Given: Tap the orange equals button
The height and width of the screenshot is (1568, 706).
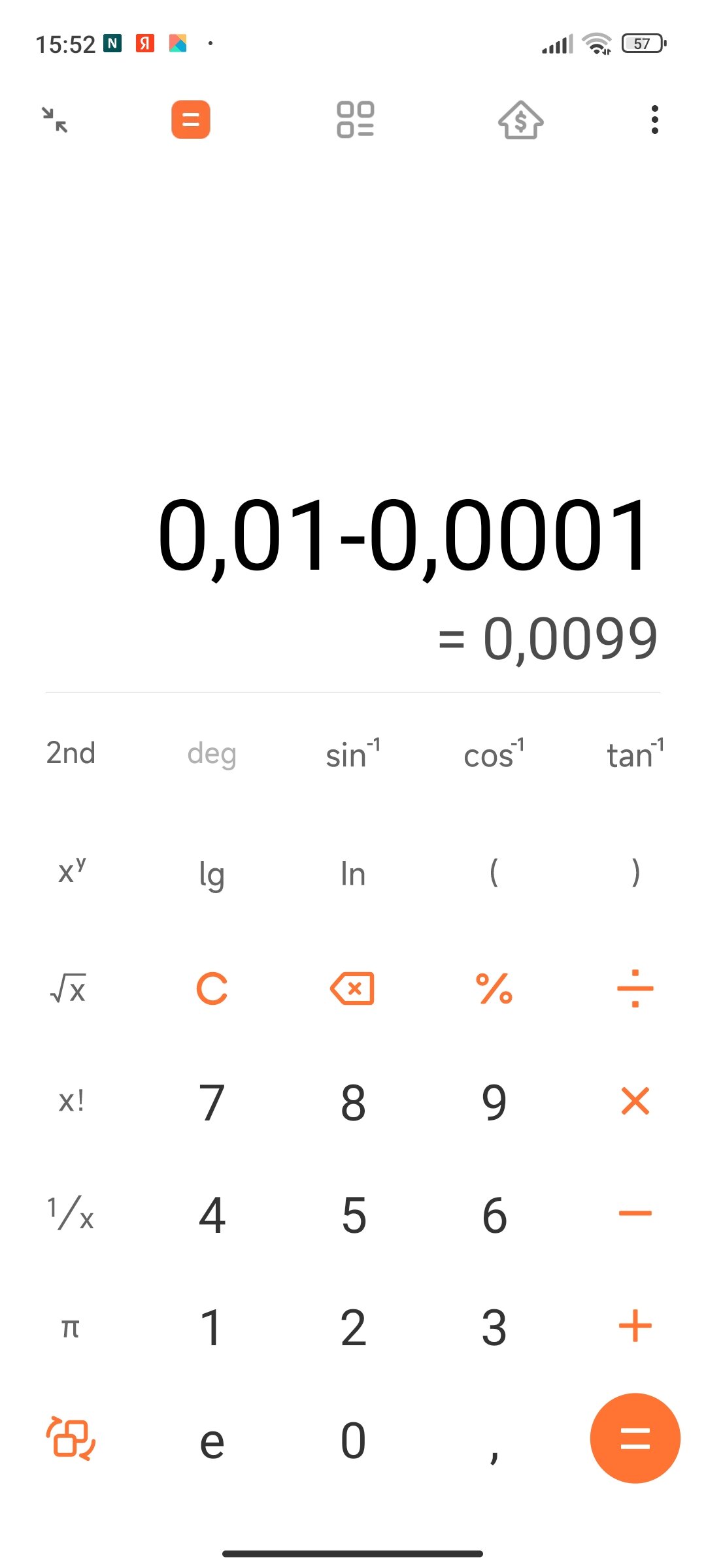Looking at the screenshot, I should coord(635,1439).
